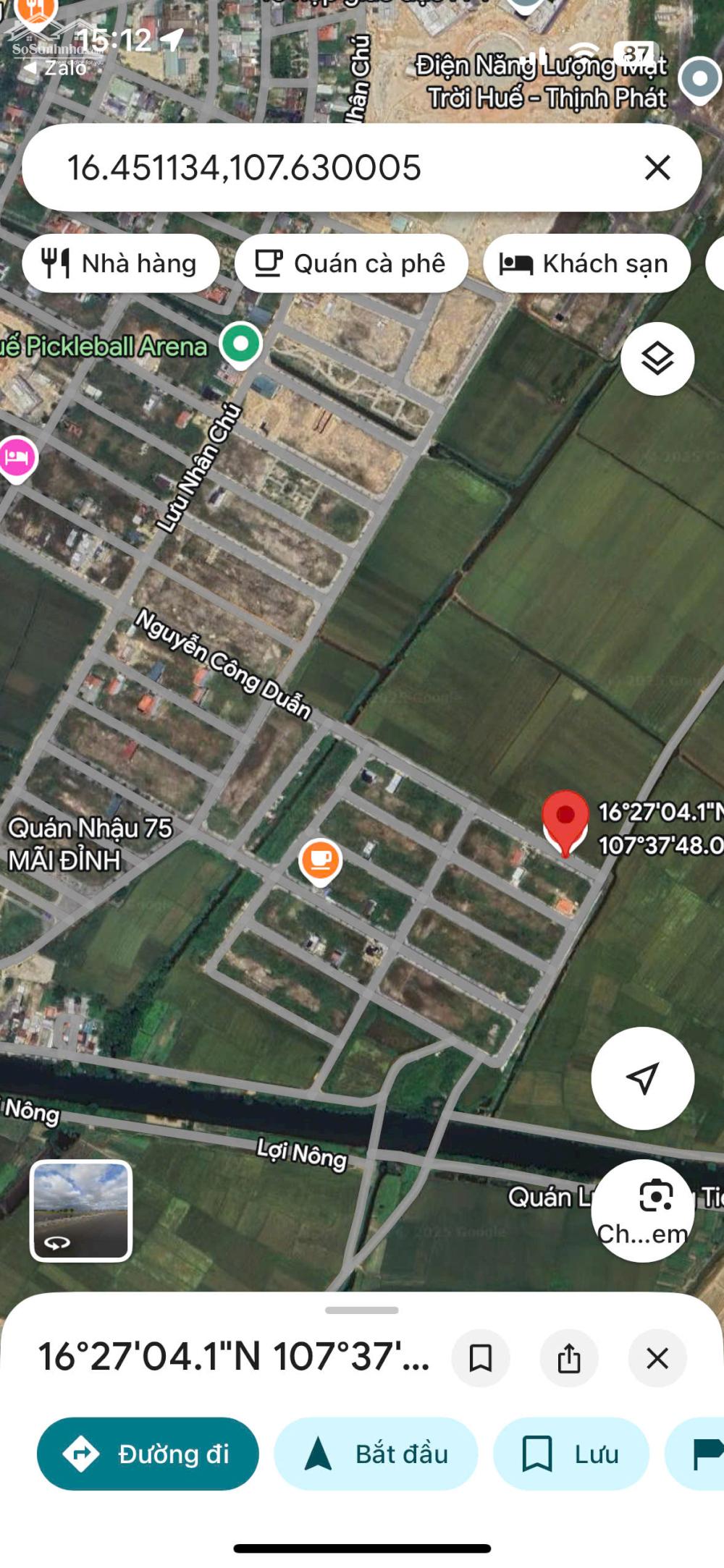Screen dimensions: 724x1568
Task: Open the camera lens search button
Action: [x=642, y=1211]
